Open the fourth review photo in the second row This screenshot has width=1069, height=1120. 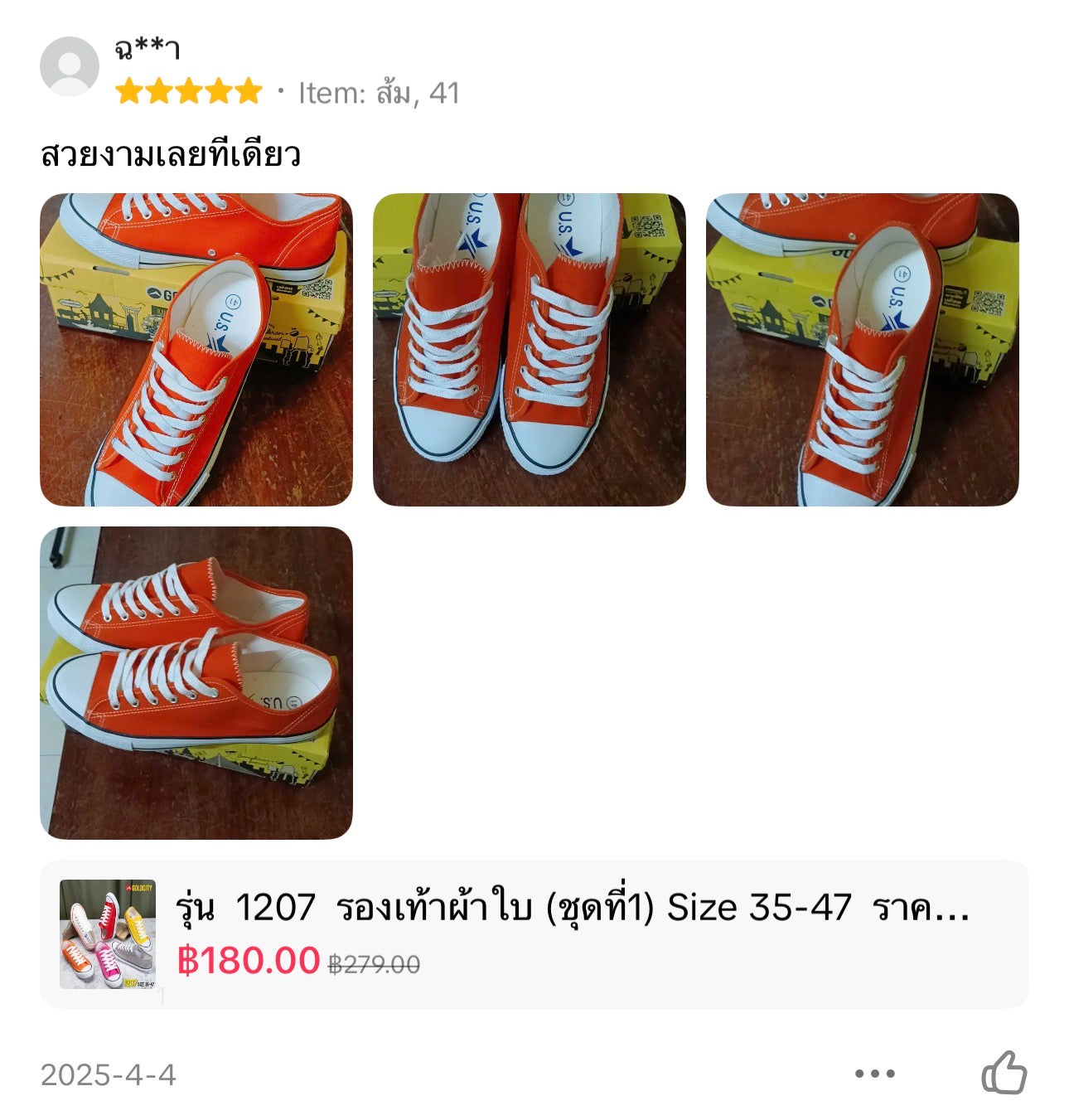click(x=196, y=682)
